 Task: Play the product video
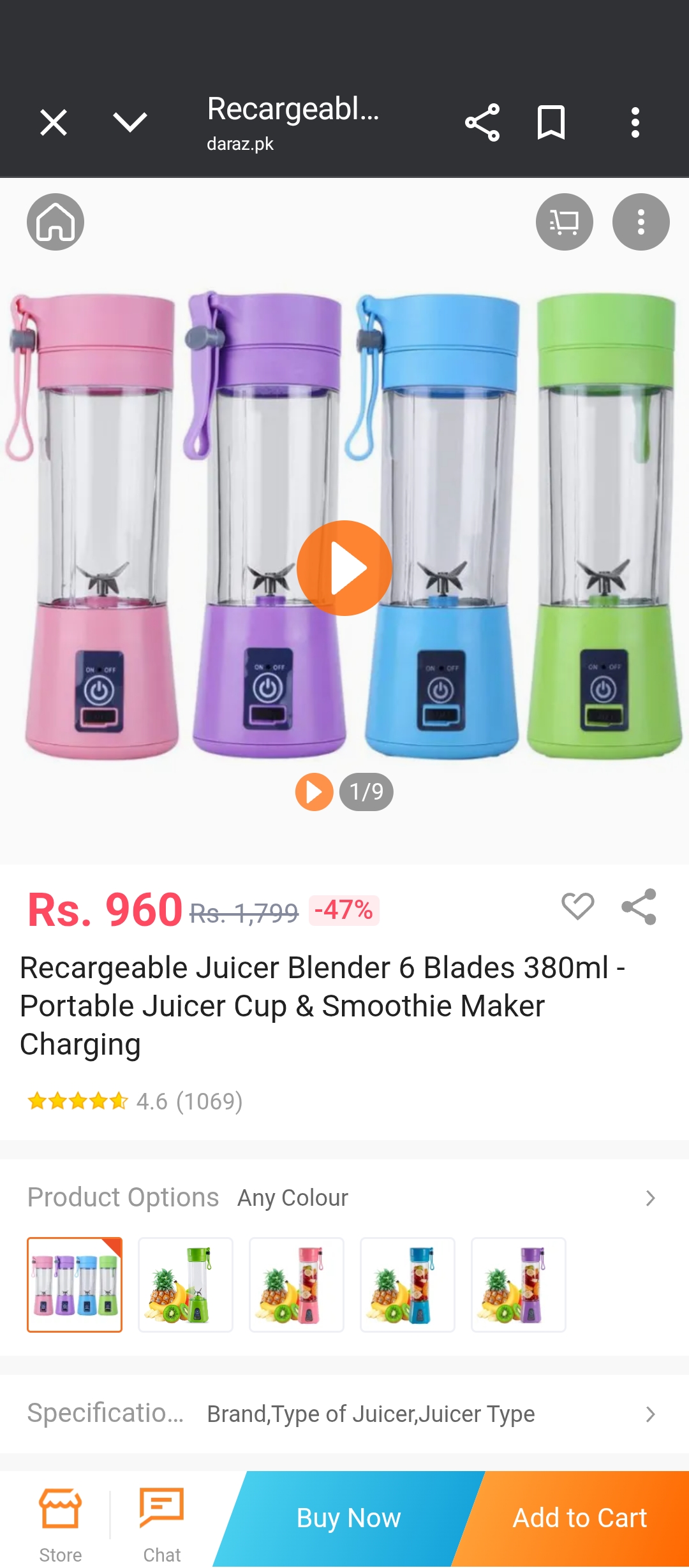tap(344, 568)
